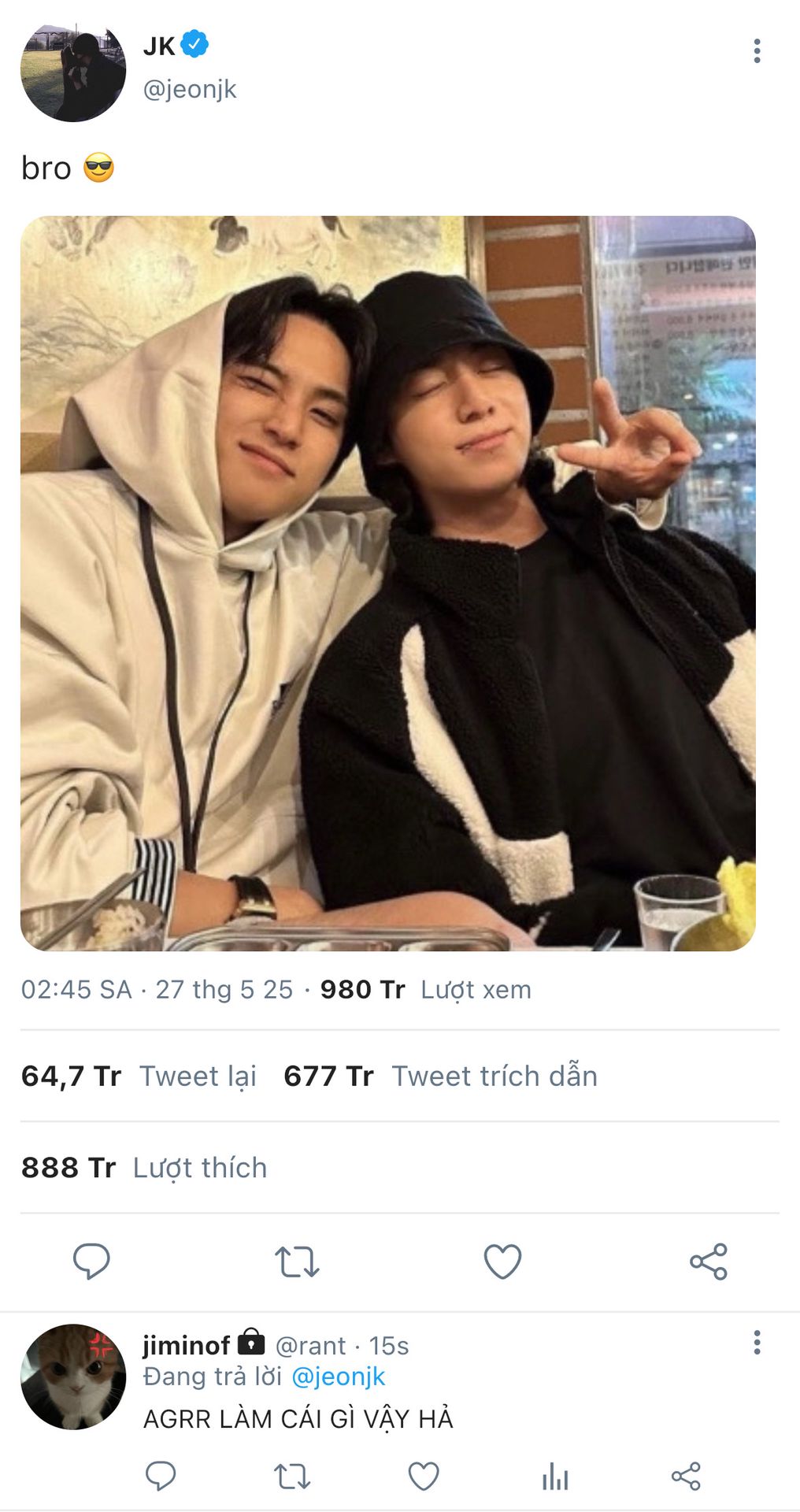Share JK's tweet
800x1512 pixels.
coord(708,1262)
